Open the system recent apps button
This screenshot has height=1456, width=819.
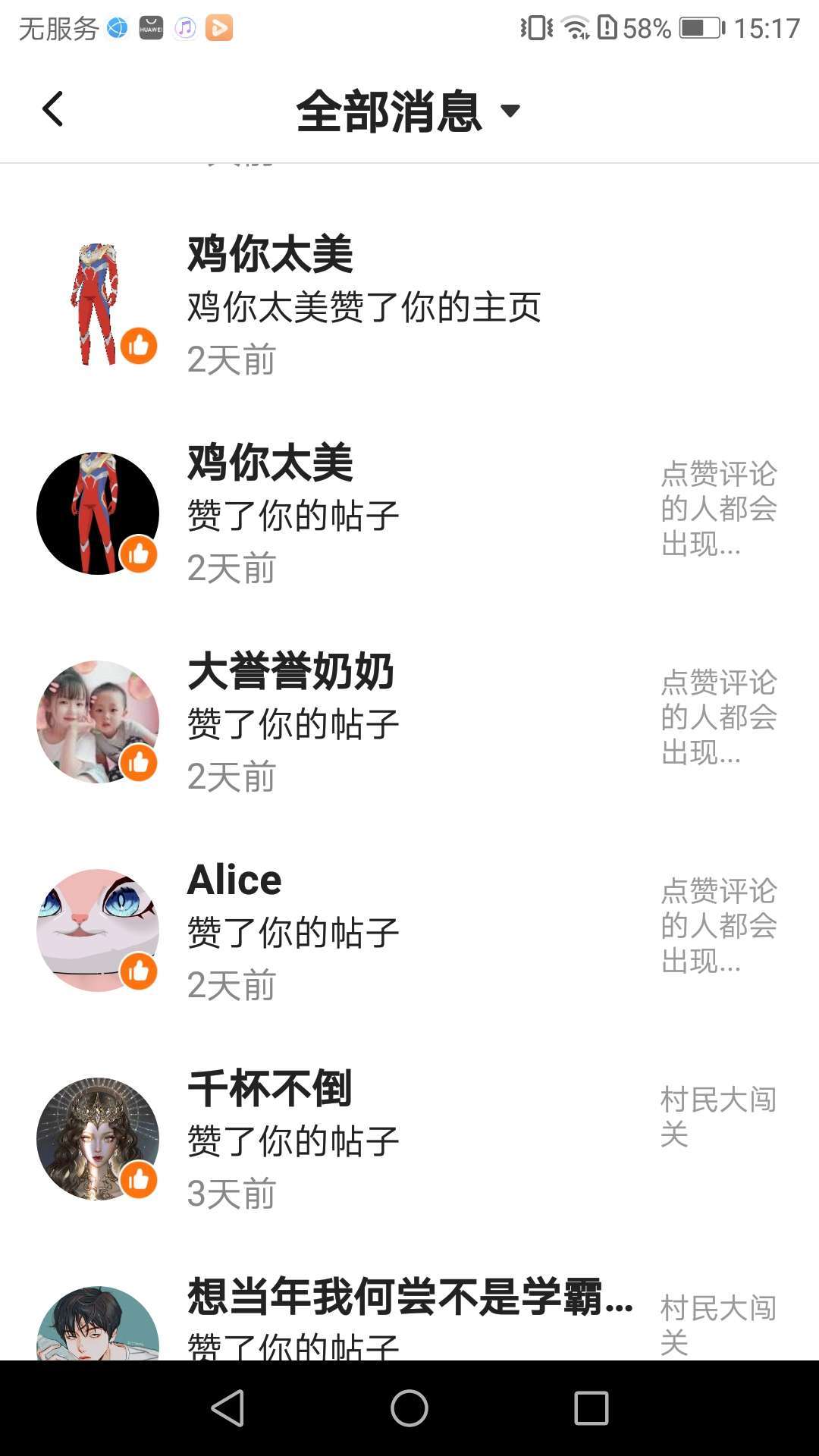tap(591, 1408)
